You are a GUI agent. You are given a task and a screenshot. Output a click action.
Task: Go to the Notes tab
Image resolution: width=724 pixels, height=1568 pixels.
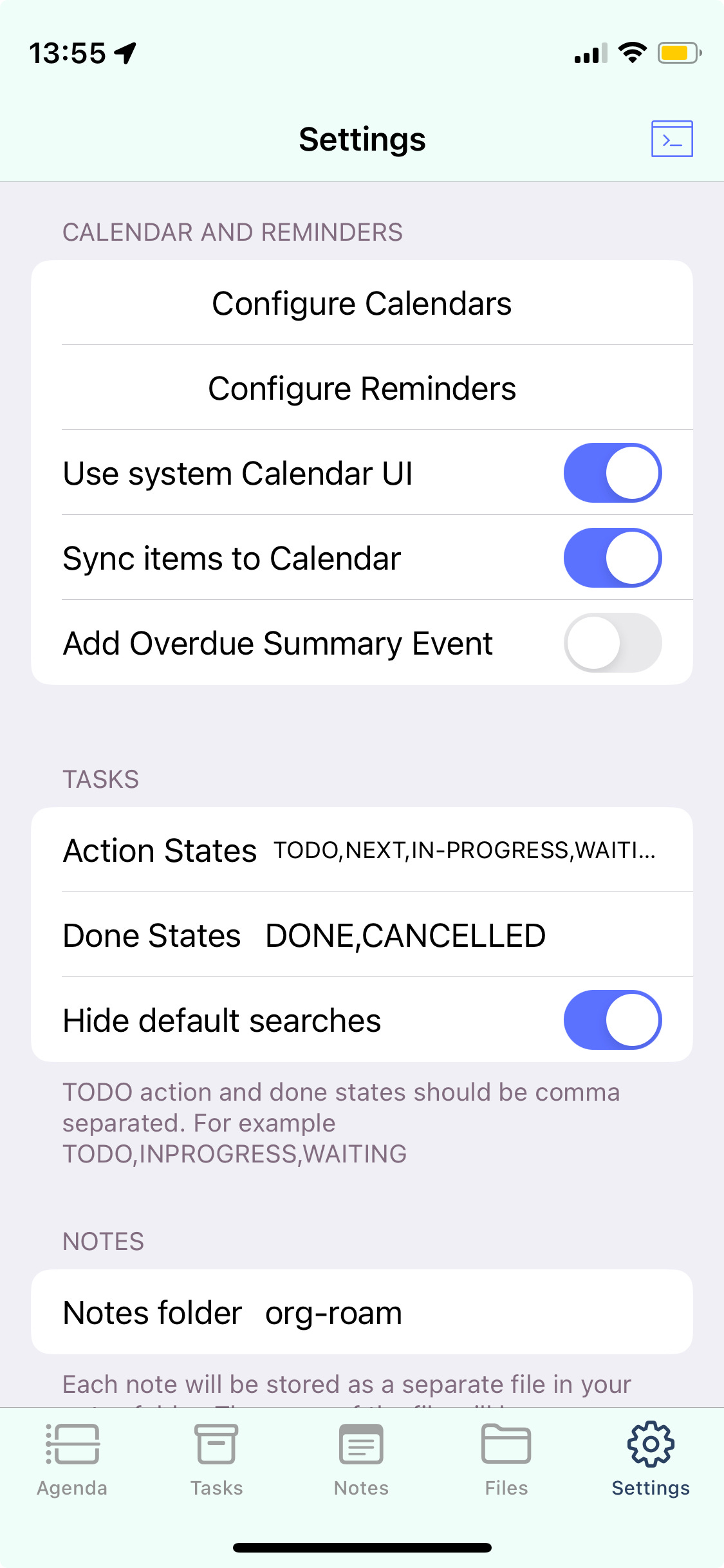(361, 1460)
